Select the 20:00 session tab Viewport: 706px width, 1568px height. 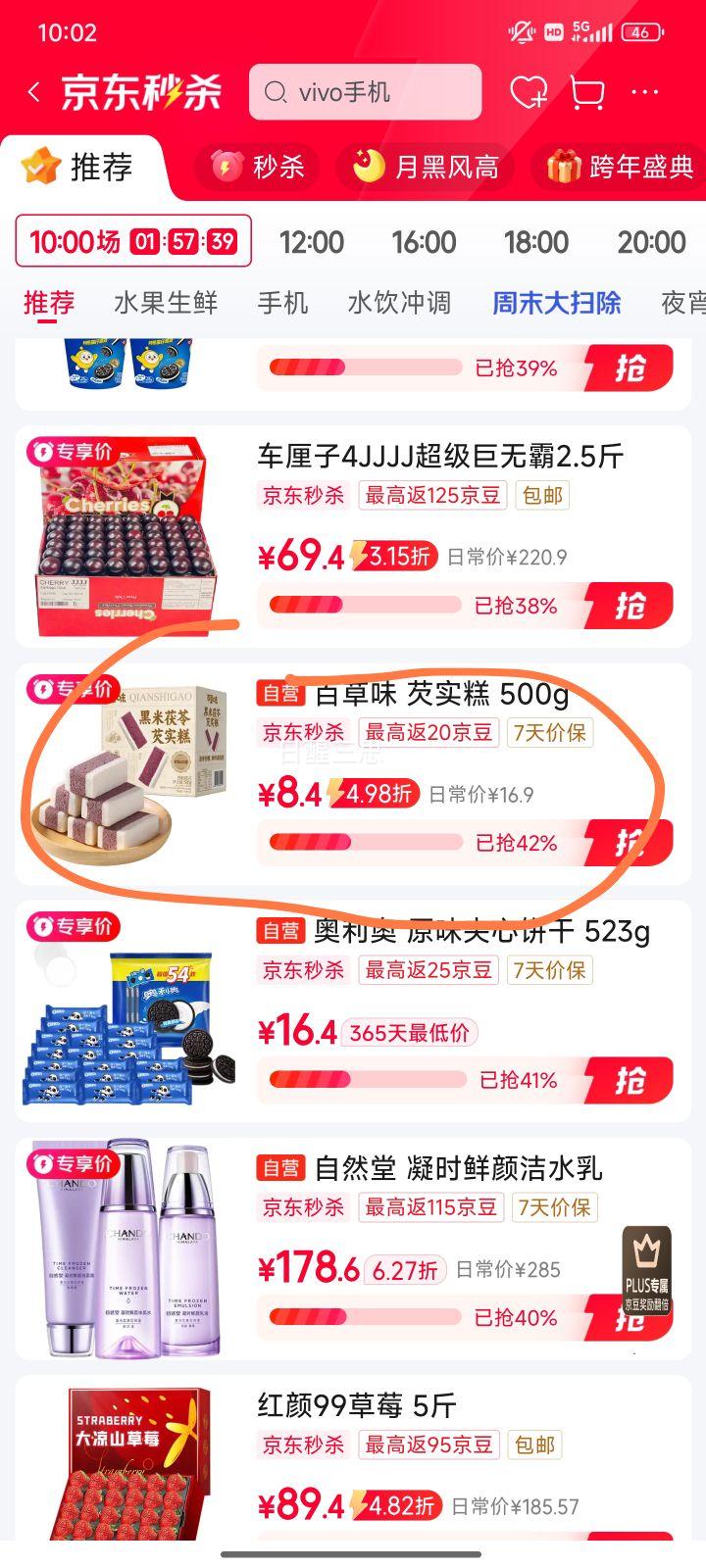(x=649, y=241)
